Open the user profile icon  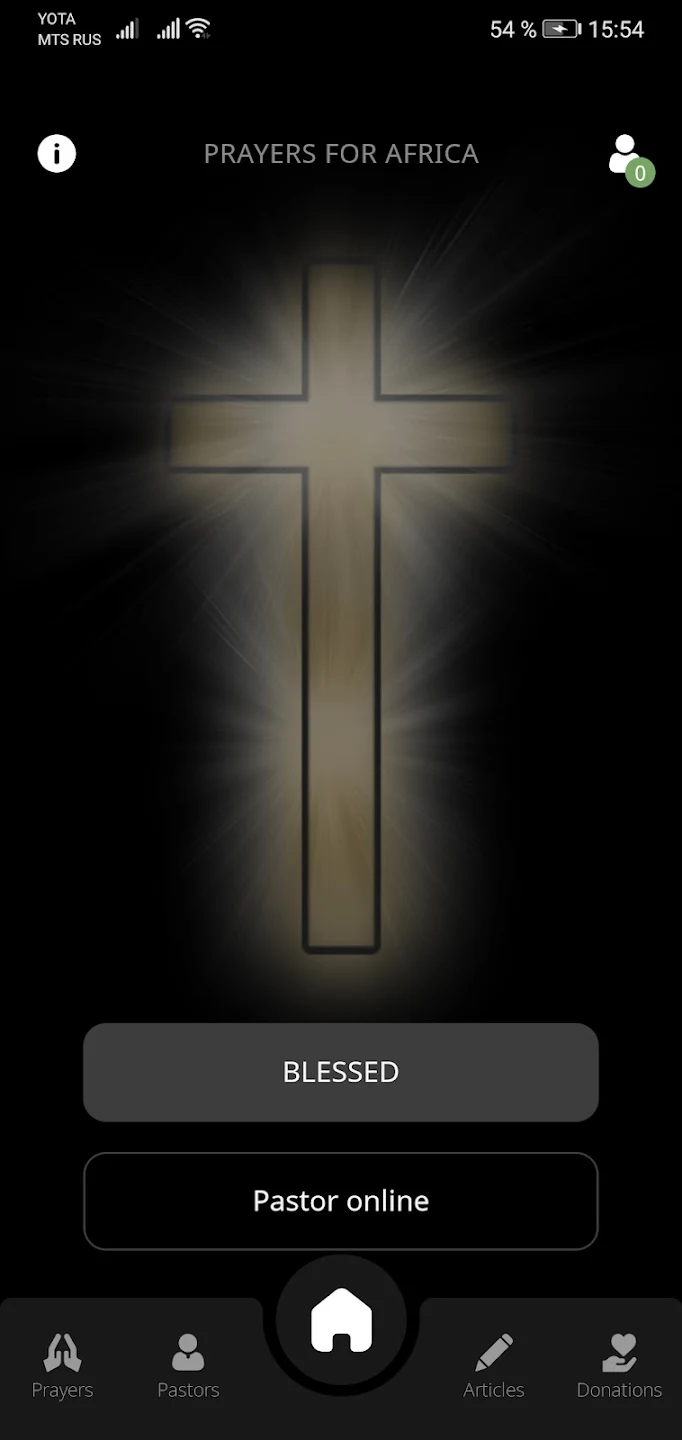coord(627,156)
